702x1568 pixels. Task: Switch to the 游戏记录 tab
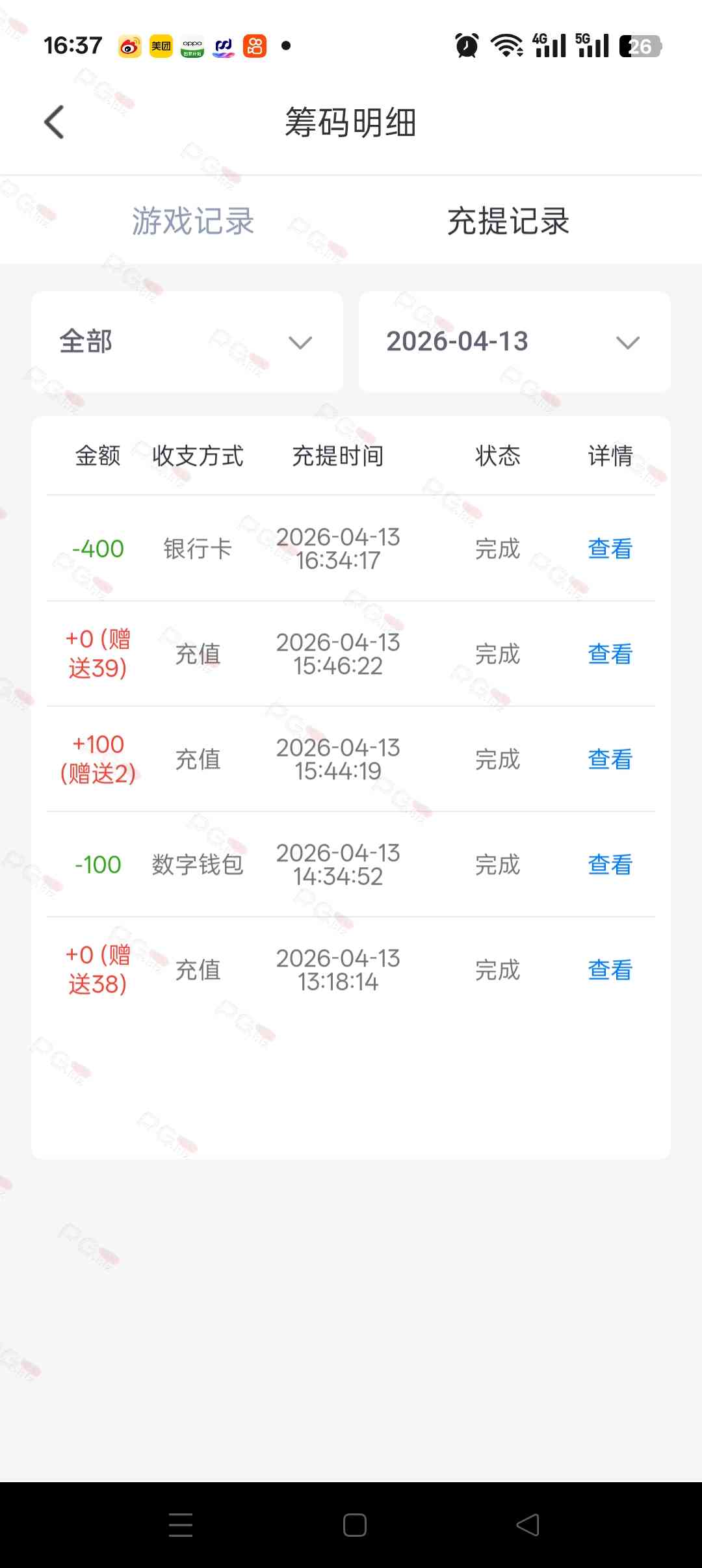[193, 221]
